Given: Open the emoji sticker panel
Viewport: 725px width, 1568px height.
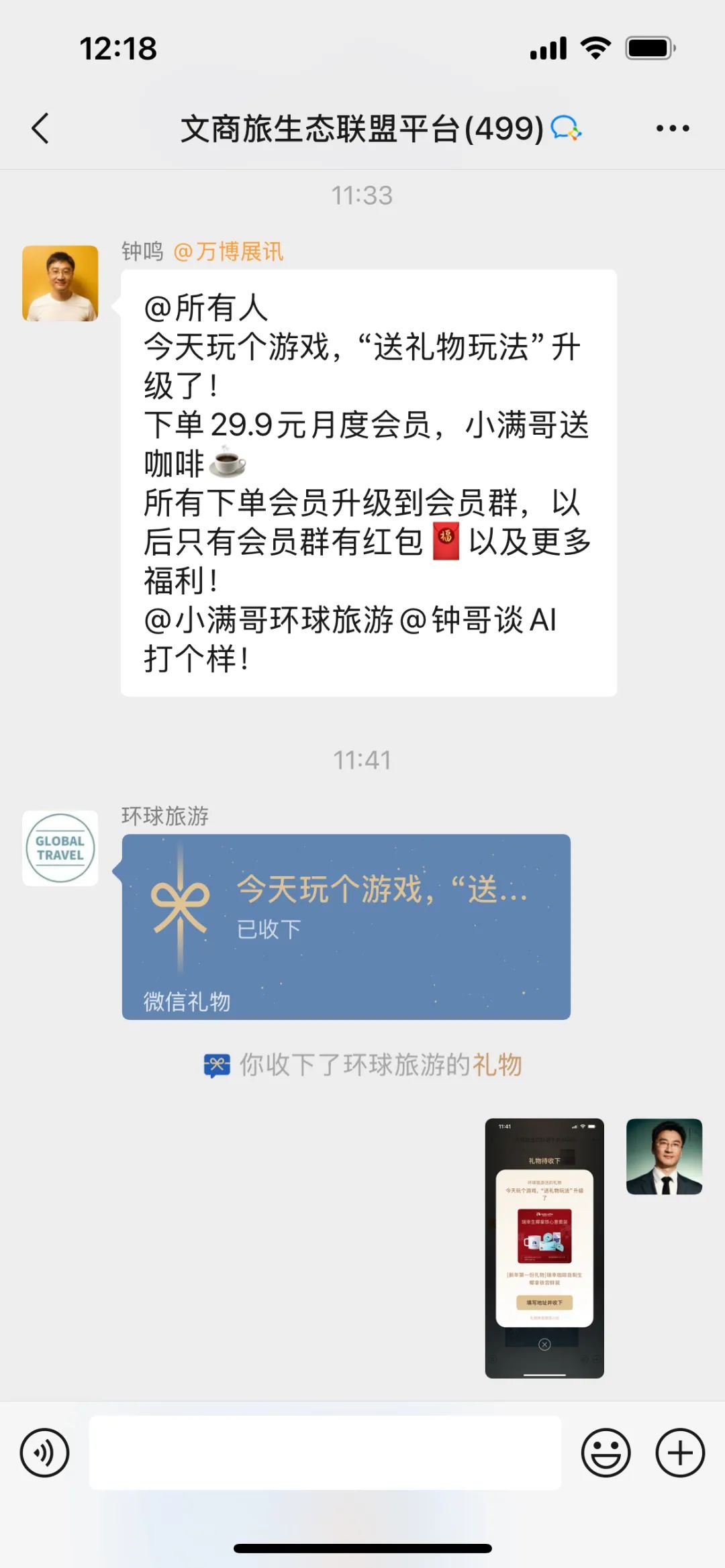Looking at the screenshot, I should pos(606,1453).
